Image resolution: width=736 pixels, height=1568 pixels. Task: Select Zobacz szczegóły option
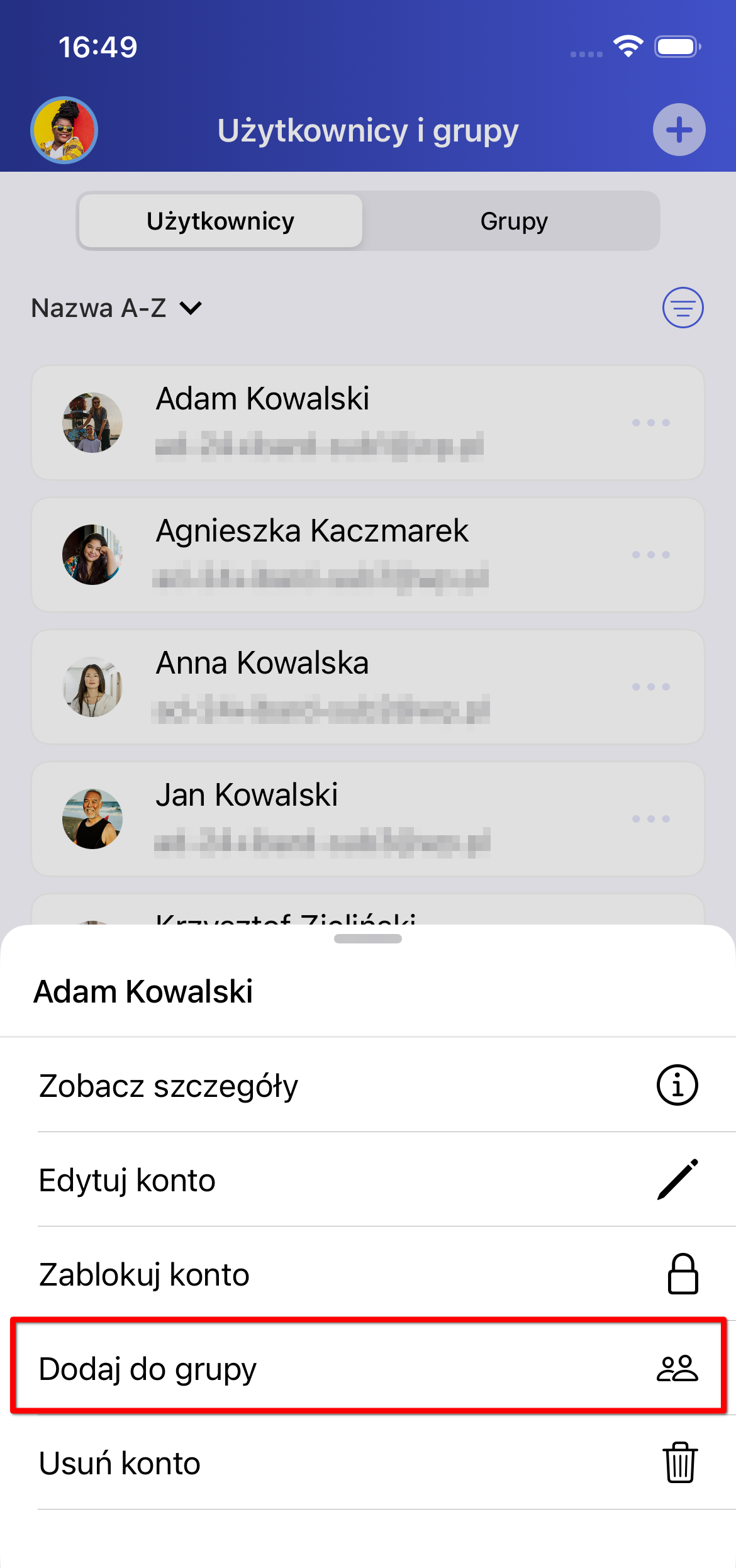coord(368,1085)
